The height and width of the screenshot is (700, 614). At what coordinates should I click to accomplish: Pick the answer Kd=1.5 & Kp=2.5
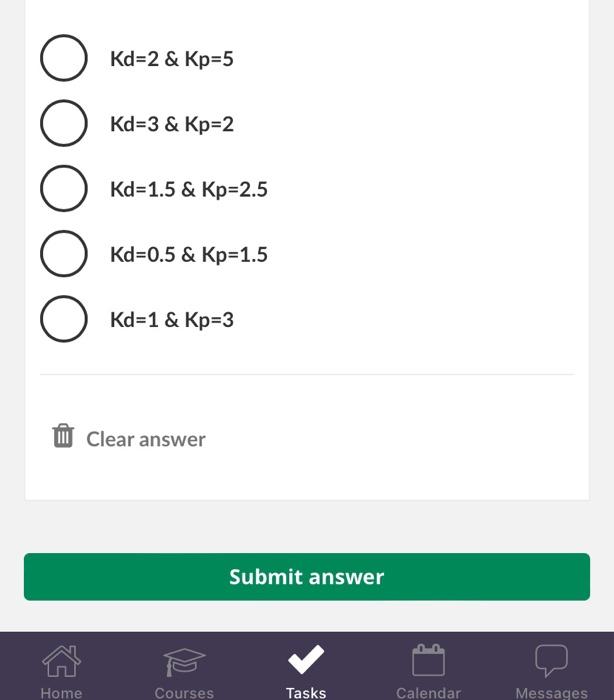pos(63,189)
